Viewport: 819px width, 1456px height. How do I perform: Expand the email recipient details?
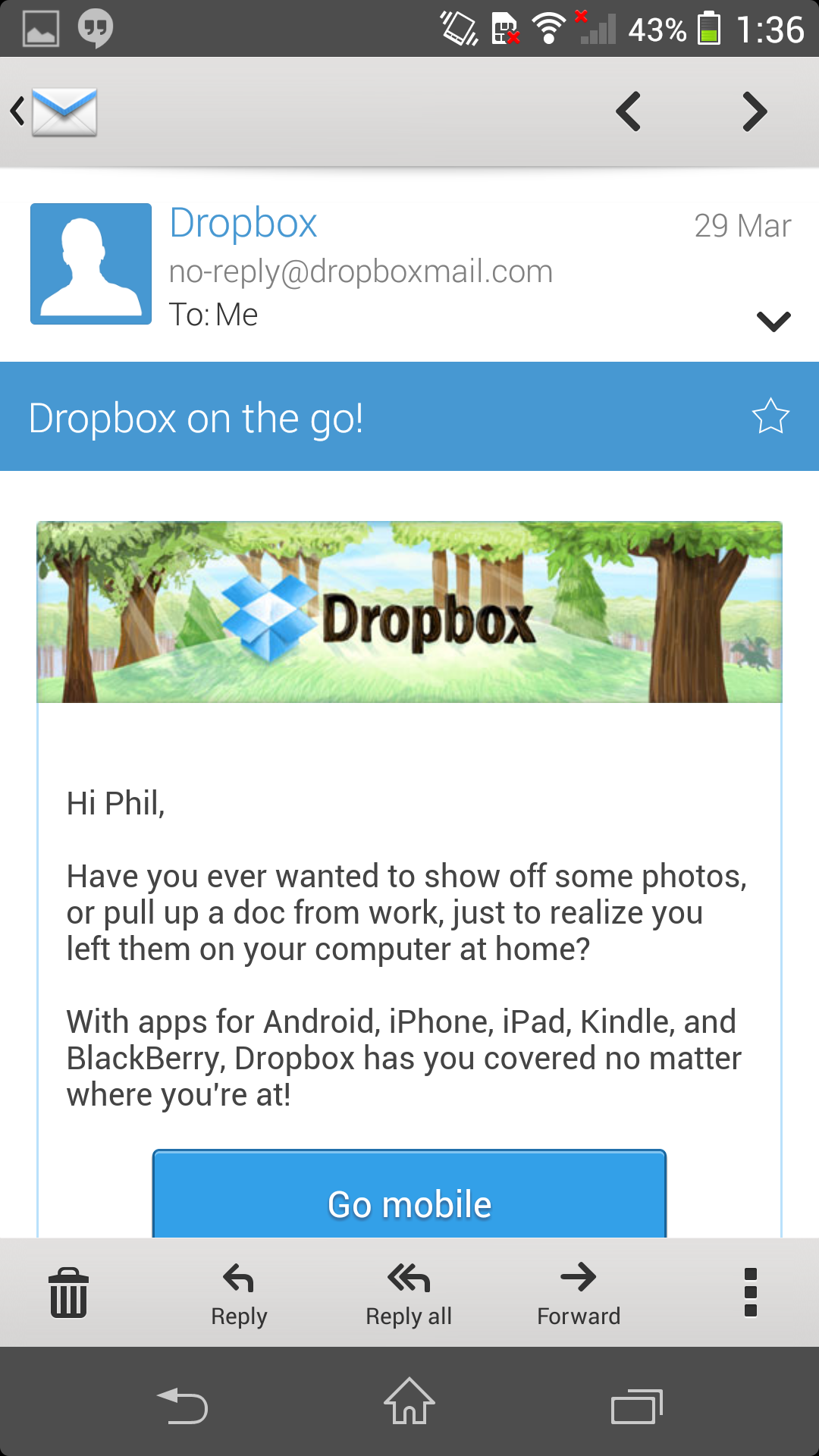click(773, 322)
